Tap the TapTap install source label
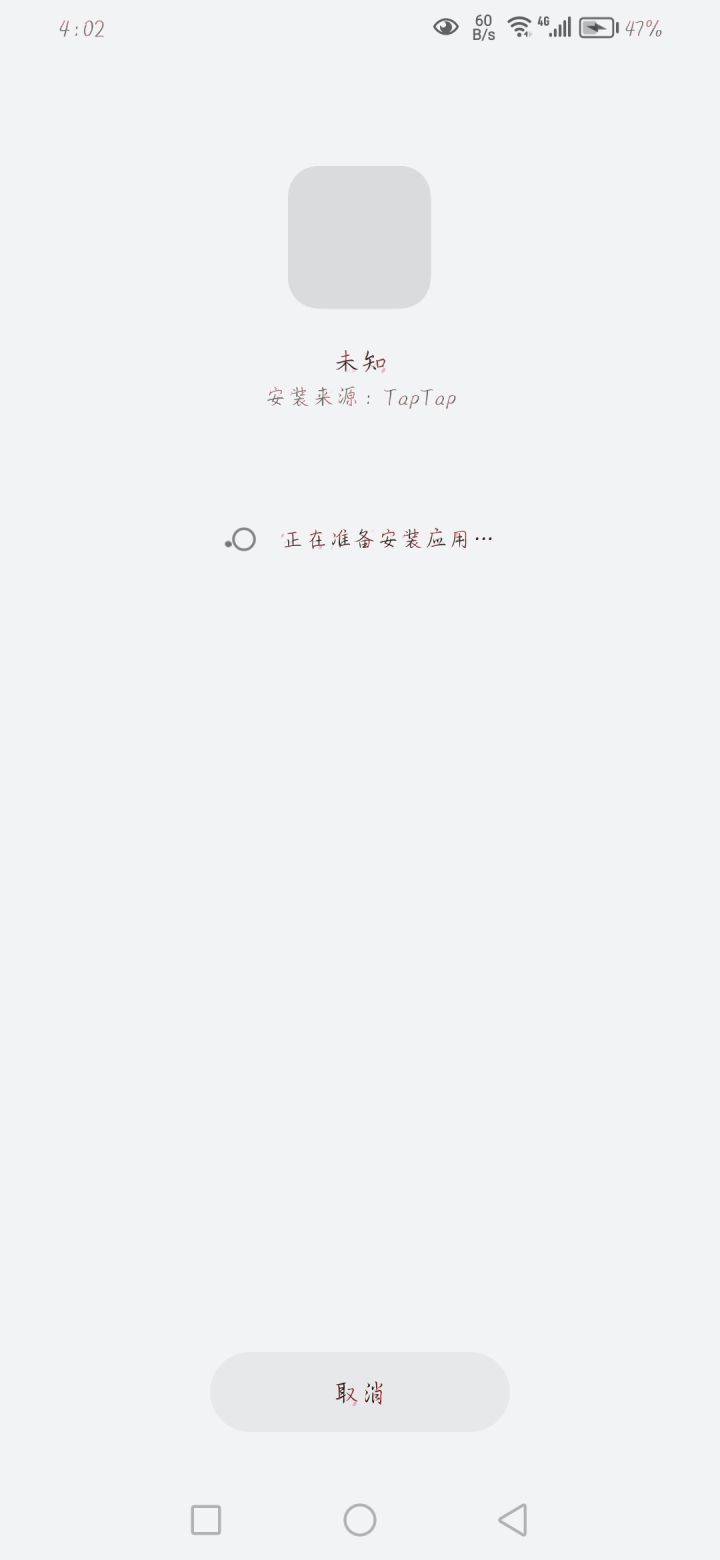This screenshot has width=720, height=1560. point(419,398)
